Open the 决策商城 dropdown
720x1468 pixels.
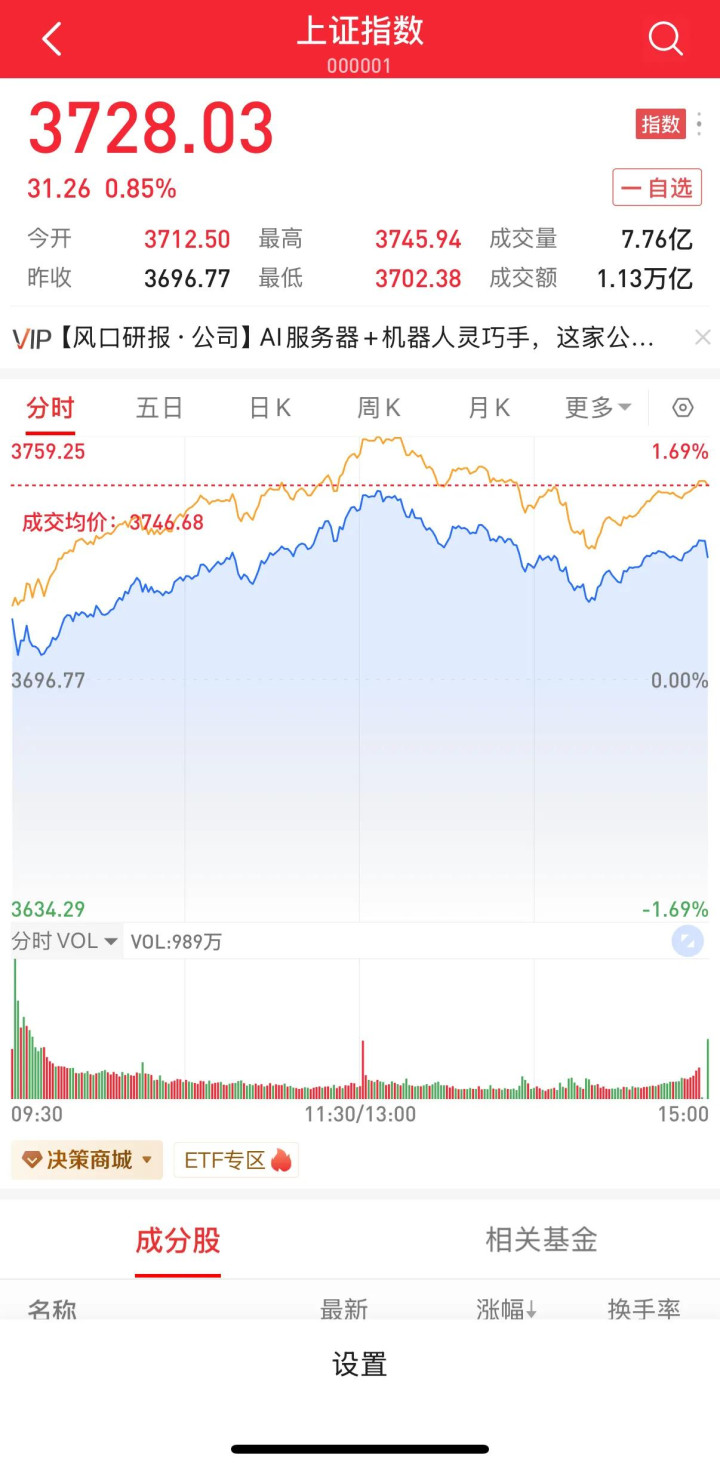(x=87, y=1160)
